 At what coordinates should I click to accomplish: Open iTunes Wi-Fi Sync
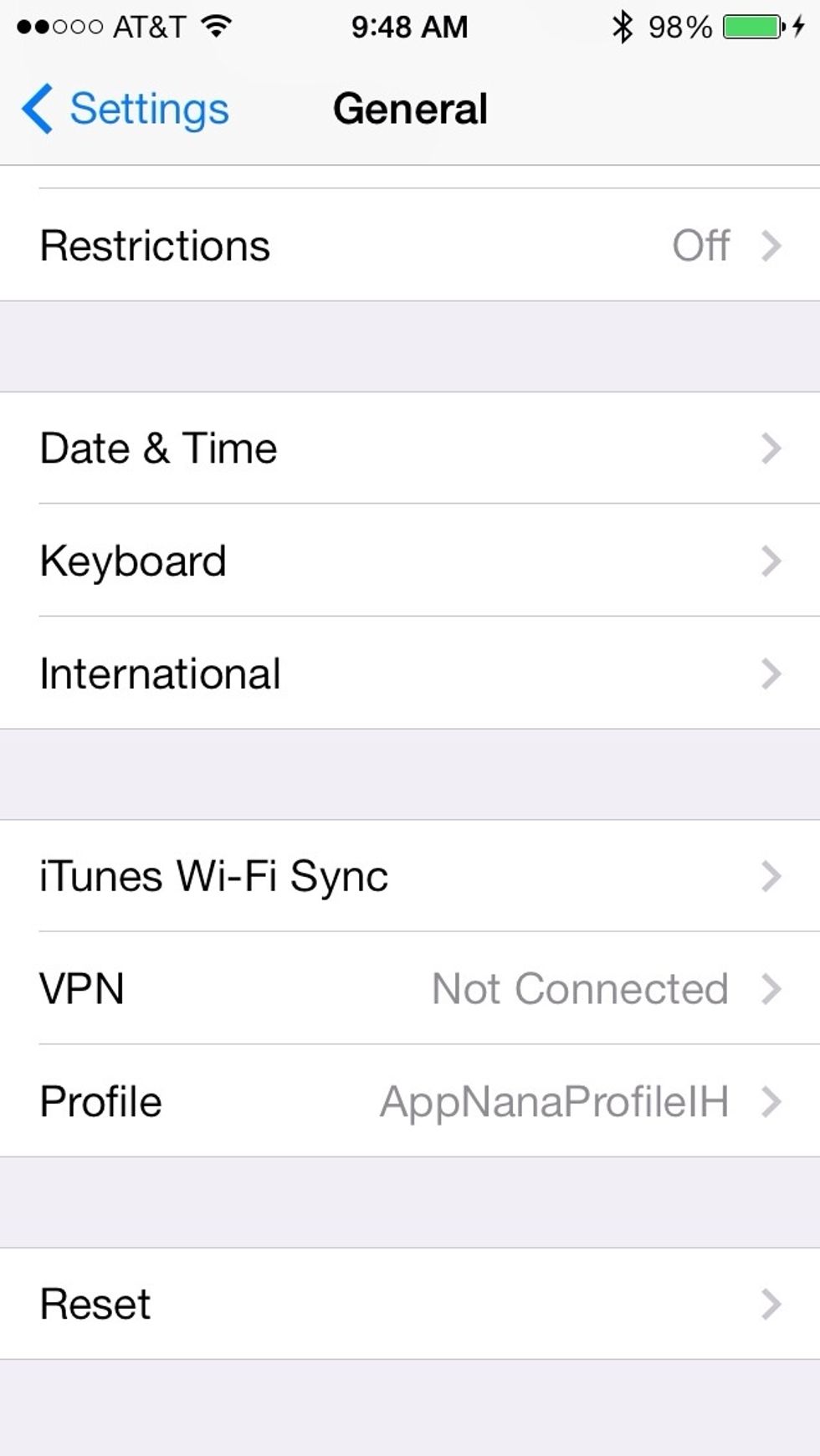(214, 876)
